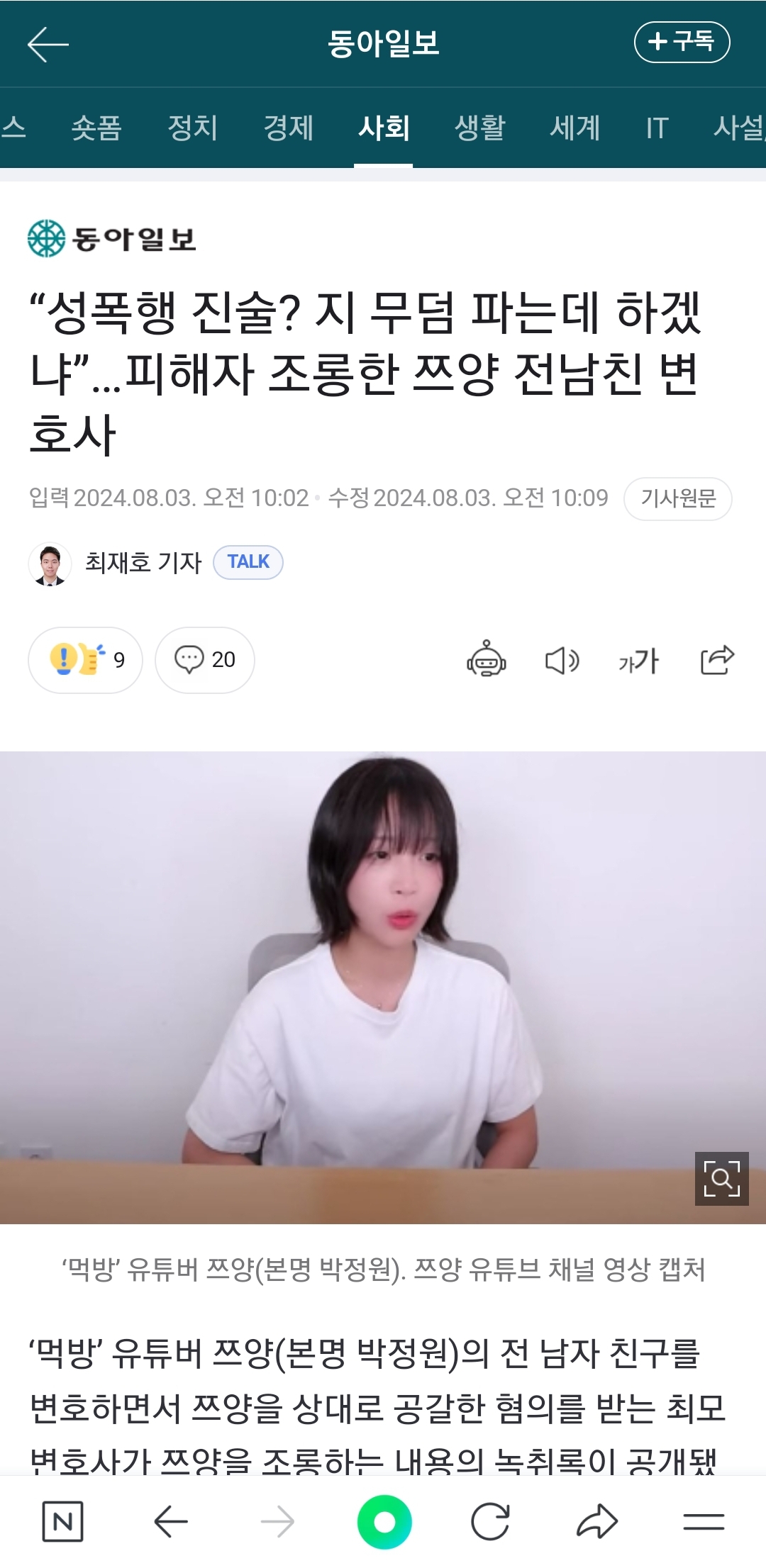Viewport: 766px width, 1568px height.
Task: Change font size with 가가 icon
Action: point(638,660)
